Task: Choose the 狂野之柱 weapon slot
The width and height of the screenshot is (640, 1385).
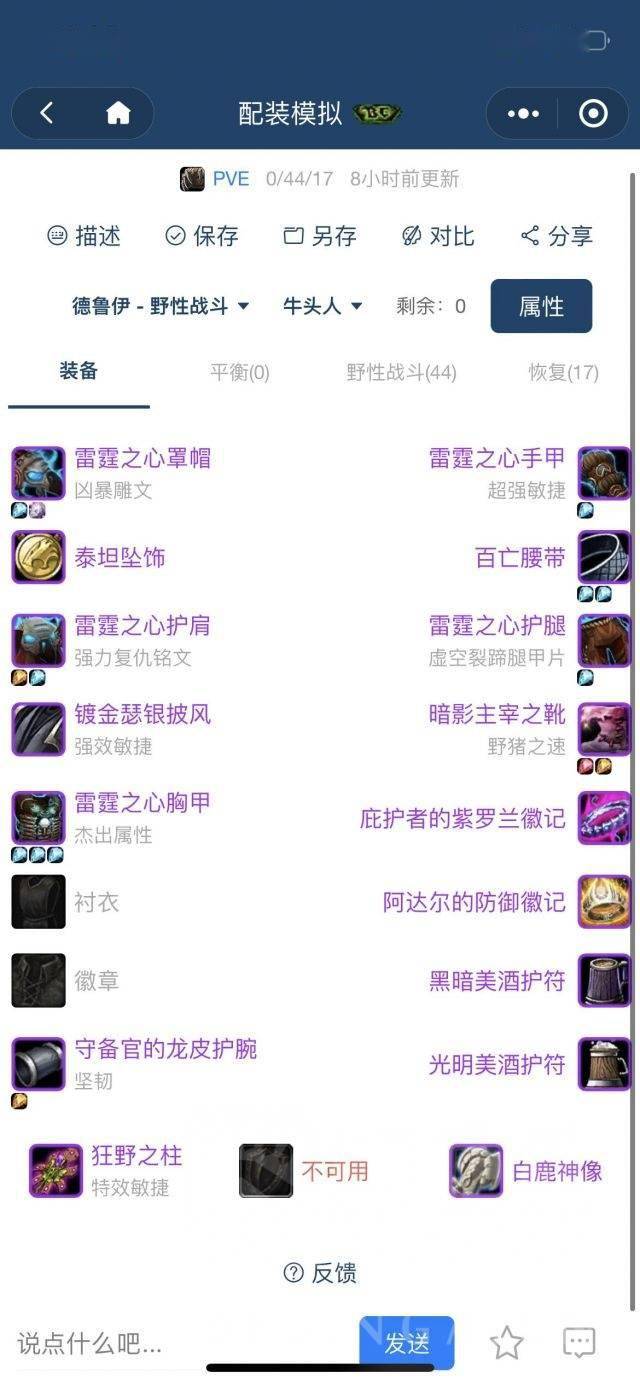Action: pyautogui.click(x=136, y=1157)
